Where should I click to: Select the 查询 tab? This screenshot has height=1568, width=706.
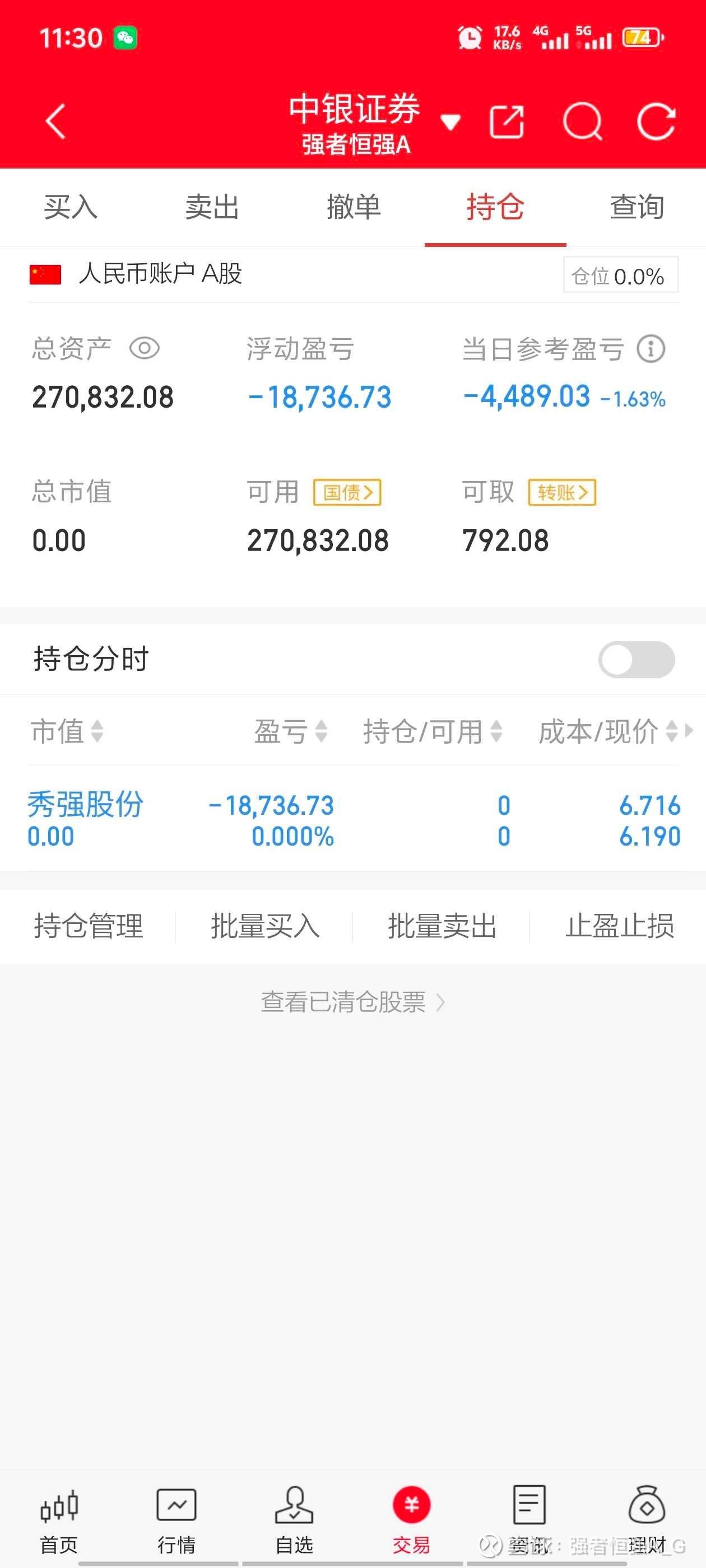tap(637, 207)
